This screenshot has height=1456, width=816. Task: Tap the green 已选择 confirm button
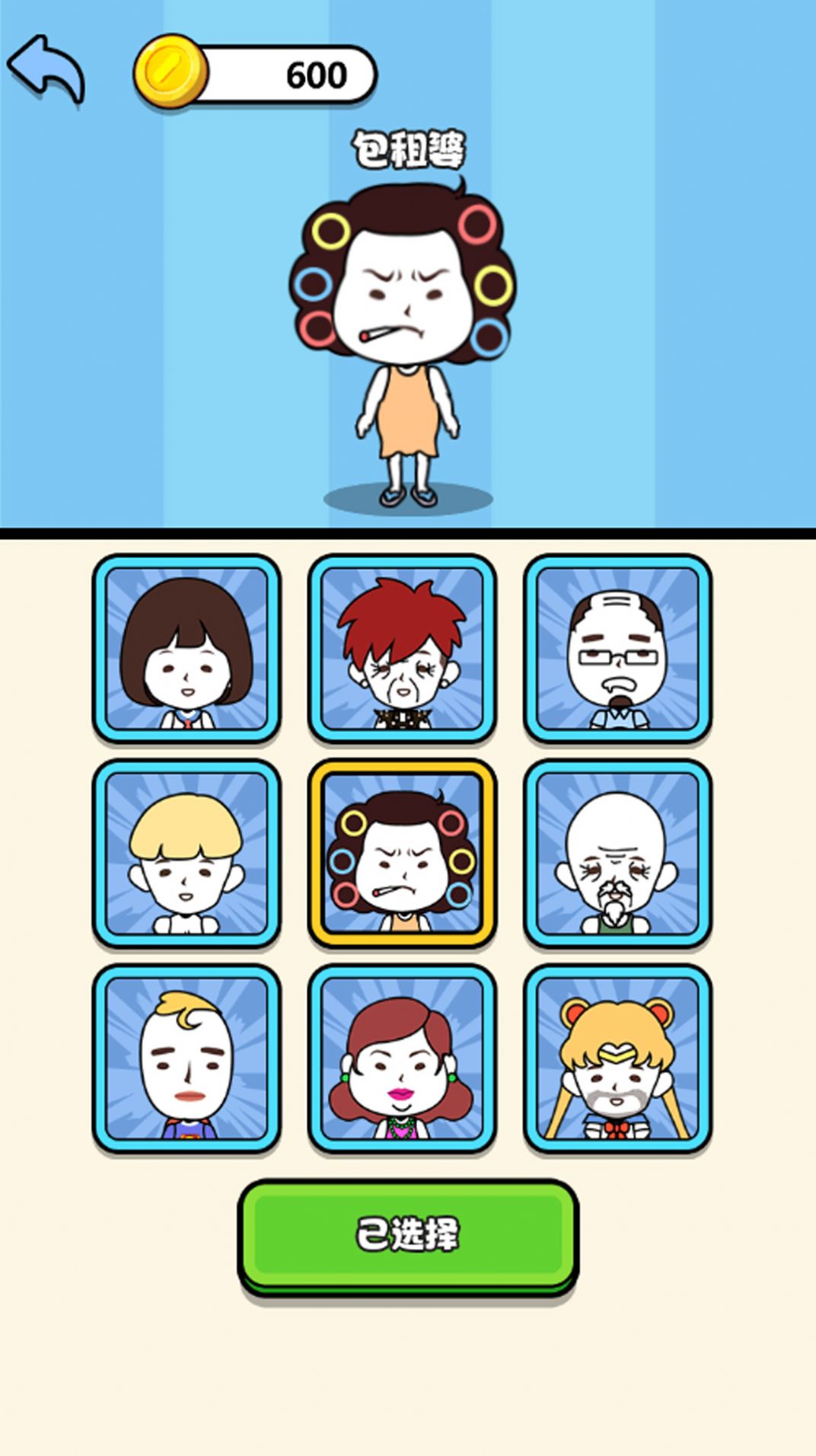click(407, 1232)
